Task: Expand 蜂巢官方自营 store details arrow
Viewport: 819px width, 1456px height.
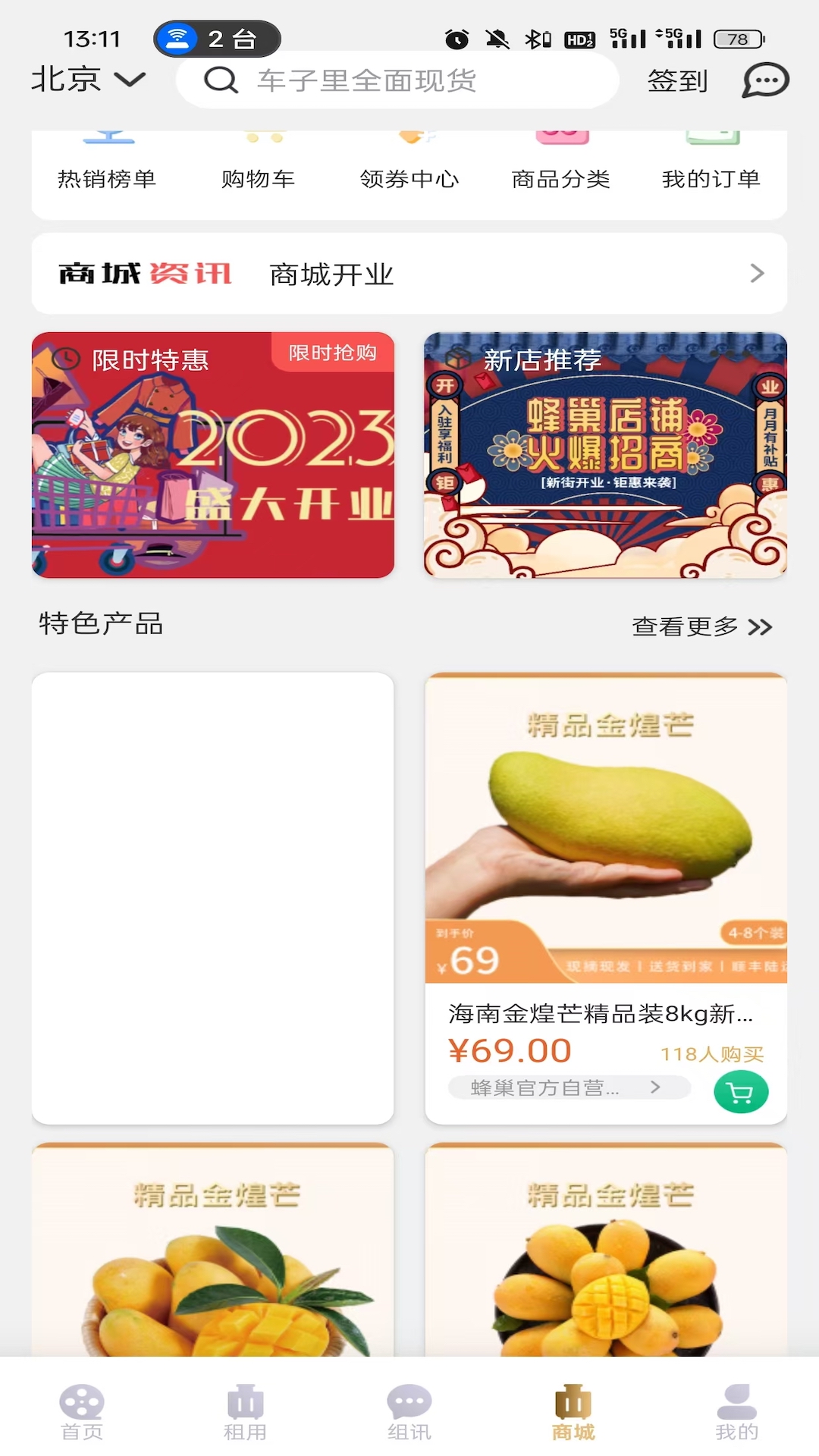Action: (655, 1087)
